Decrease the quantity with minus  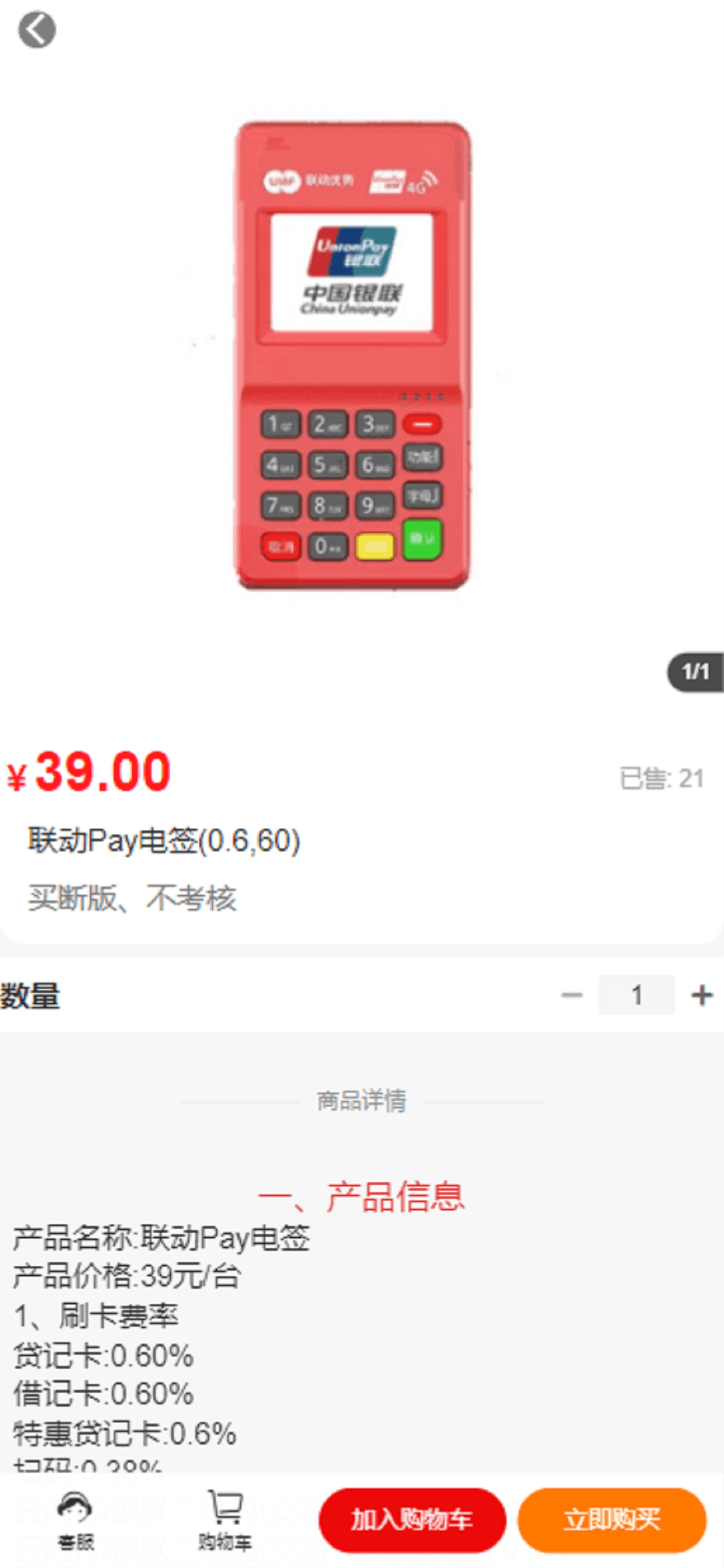click(x=571, y=995)
